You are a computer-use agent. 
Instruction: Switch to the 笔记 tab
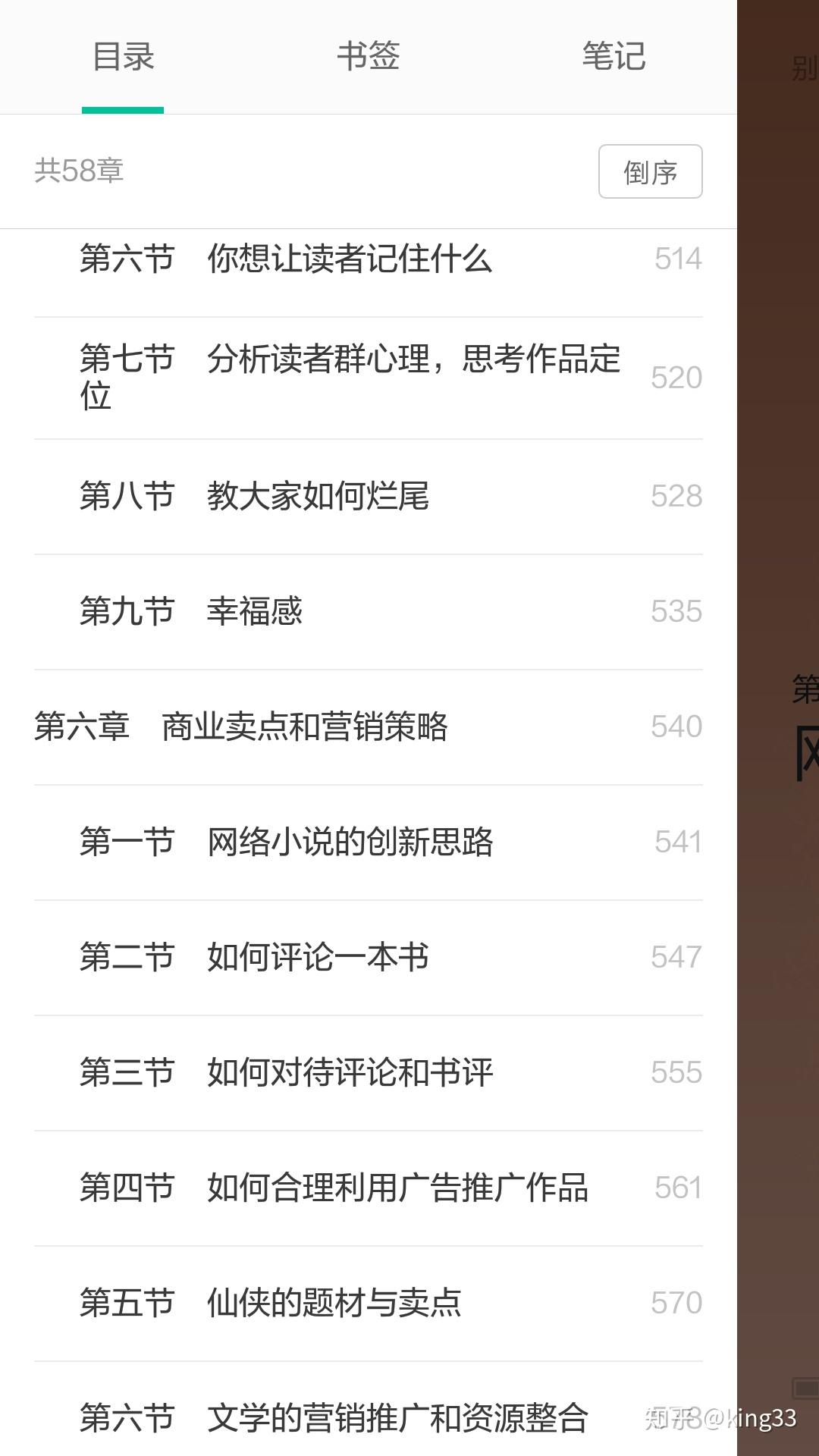pyautogui.click(x=613, y=57)
